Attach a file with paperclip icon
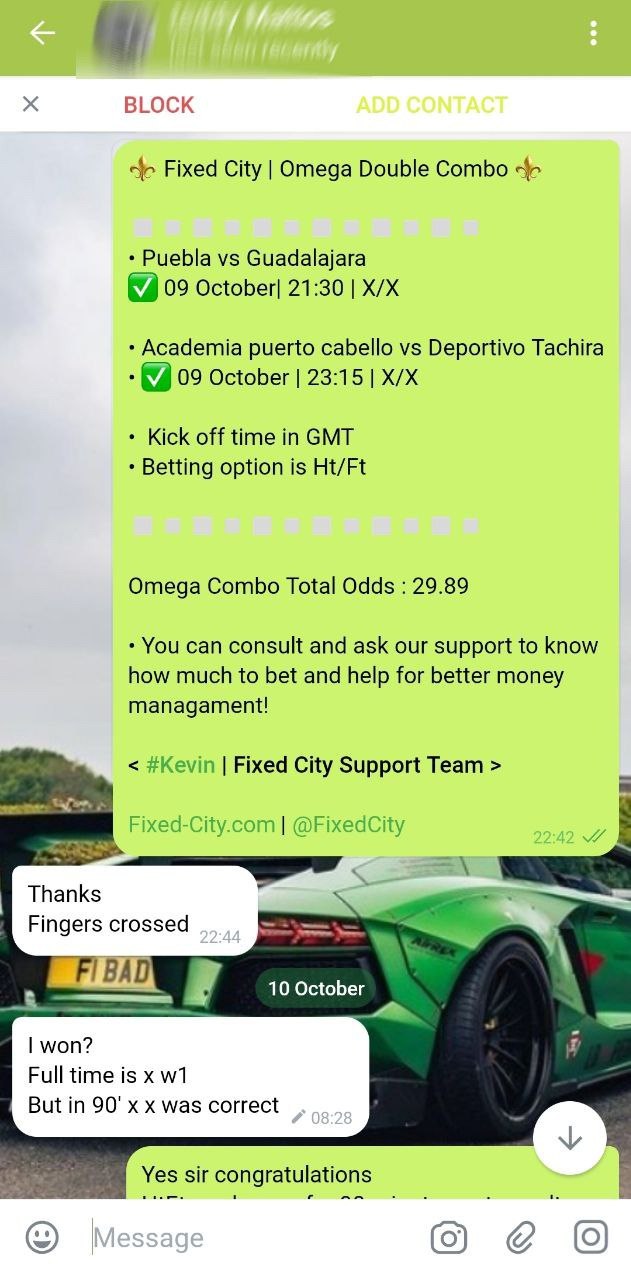The width and height of the screenshot is (631, 1280). (519, 1238)
